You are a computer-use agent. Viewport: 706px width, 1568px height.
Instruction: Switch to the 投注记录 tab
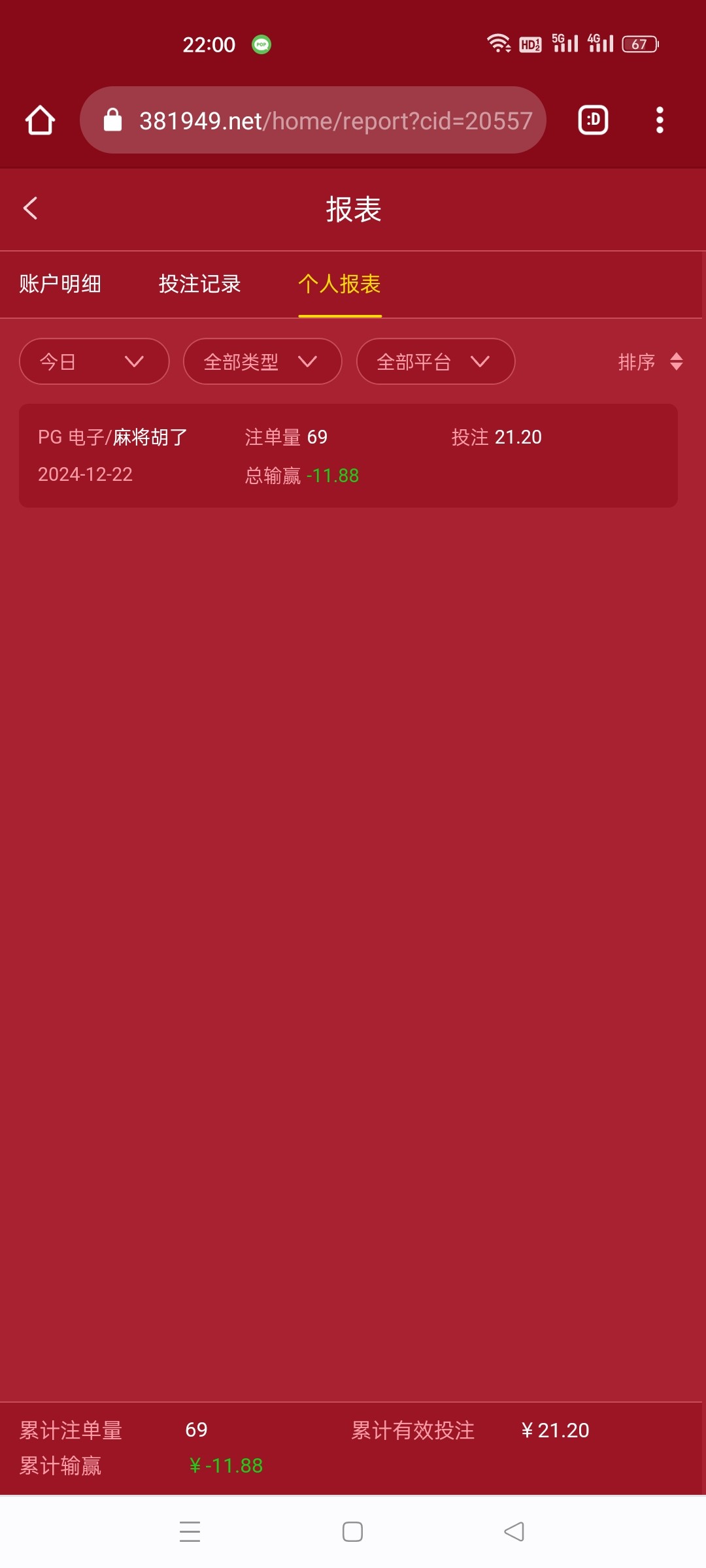pos(200,284)
